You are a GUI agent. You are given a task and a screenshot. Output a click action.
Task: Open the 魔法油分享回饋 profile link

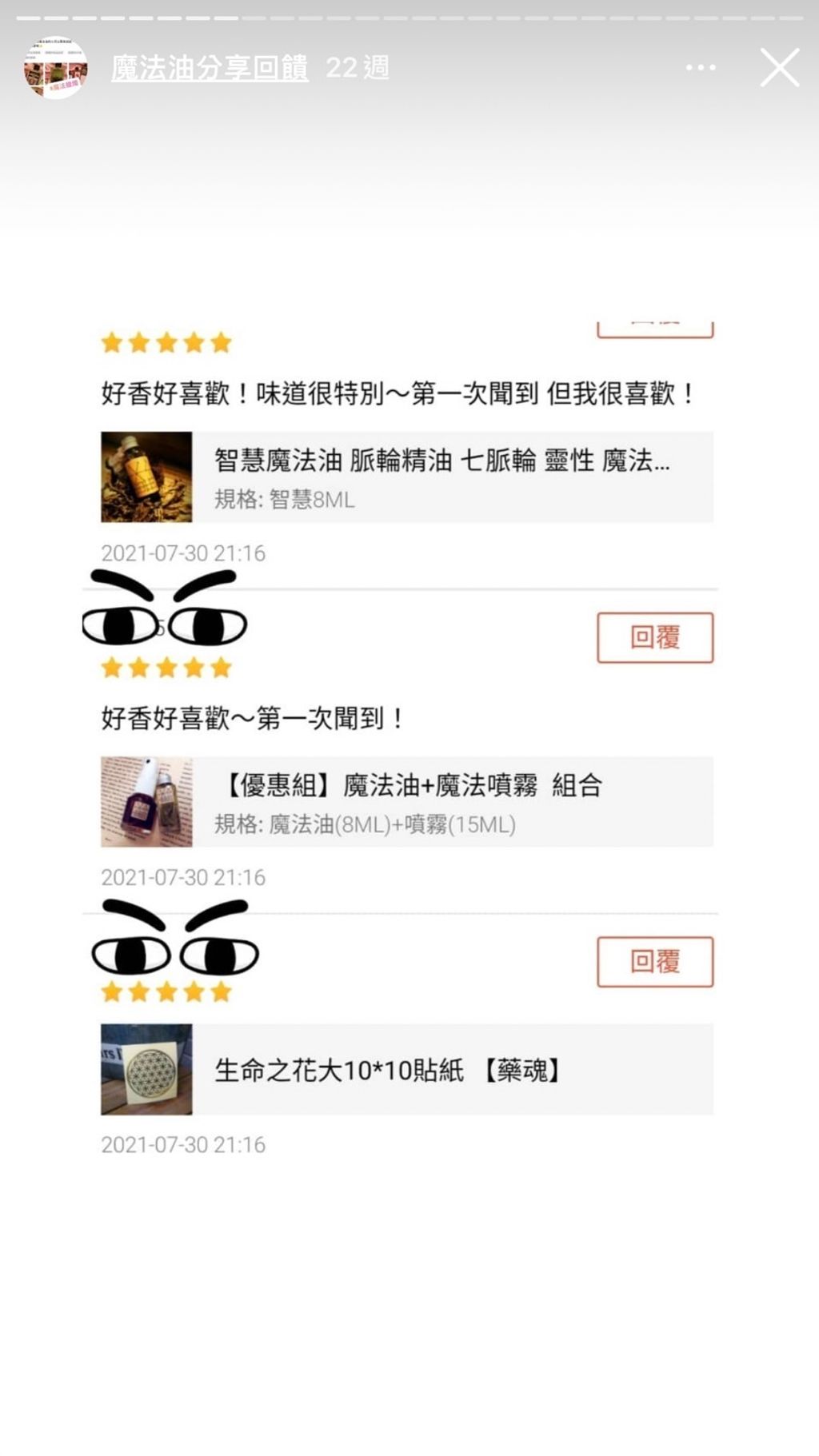pos(210,68)
